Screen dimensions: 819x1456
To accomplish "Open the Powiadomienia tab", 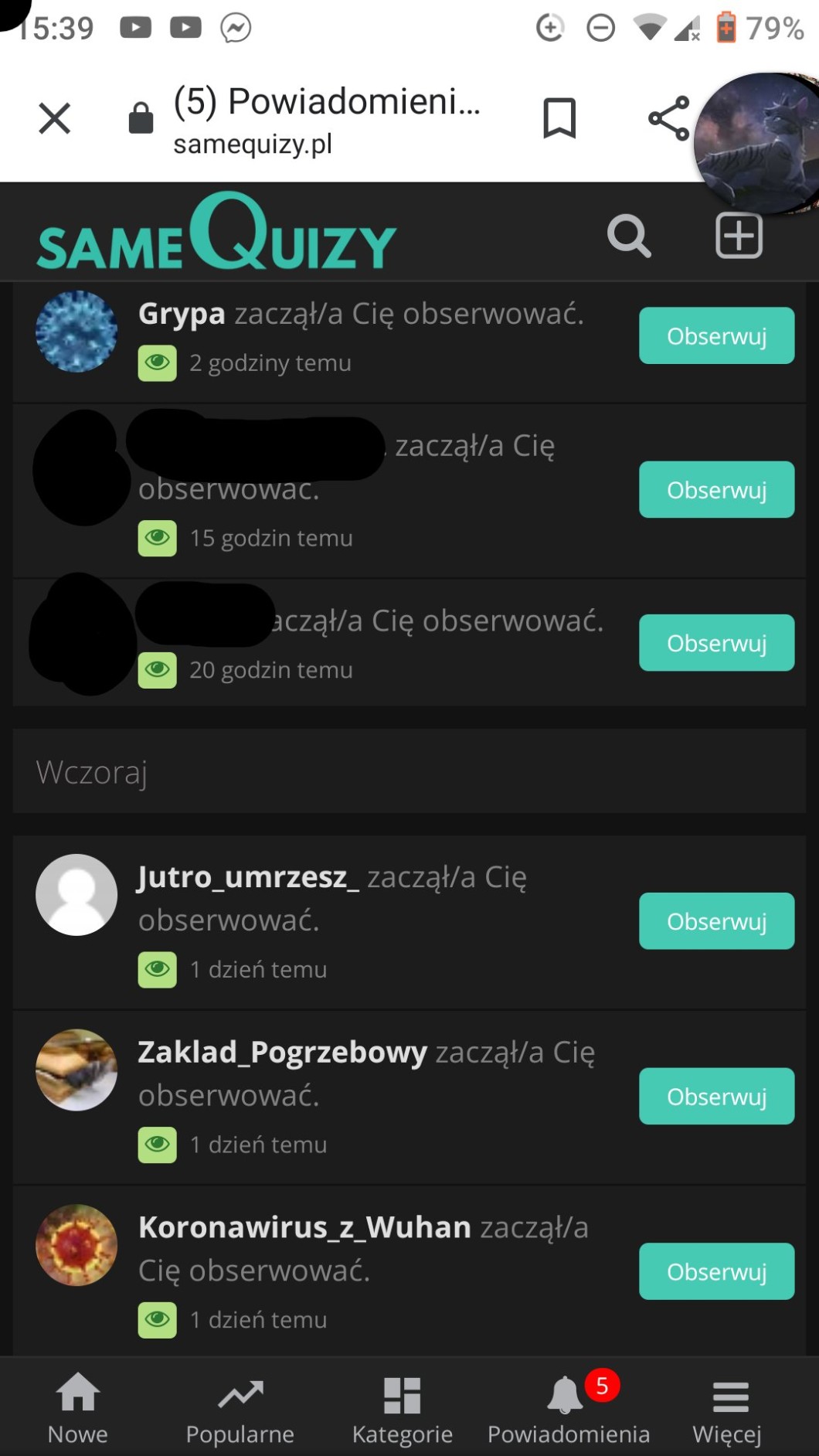I will point(568,1408).
